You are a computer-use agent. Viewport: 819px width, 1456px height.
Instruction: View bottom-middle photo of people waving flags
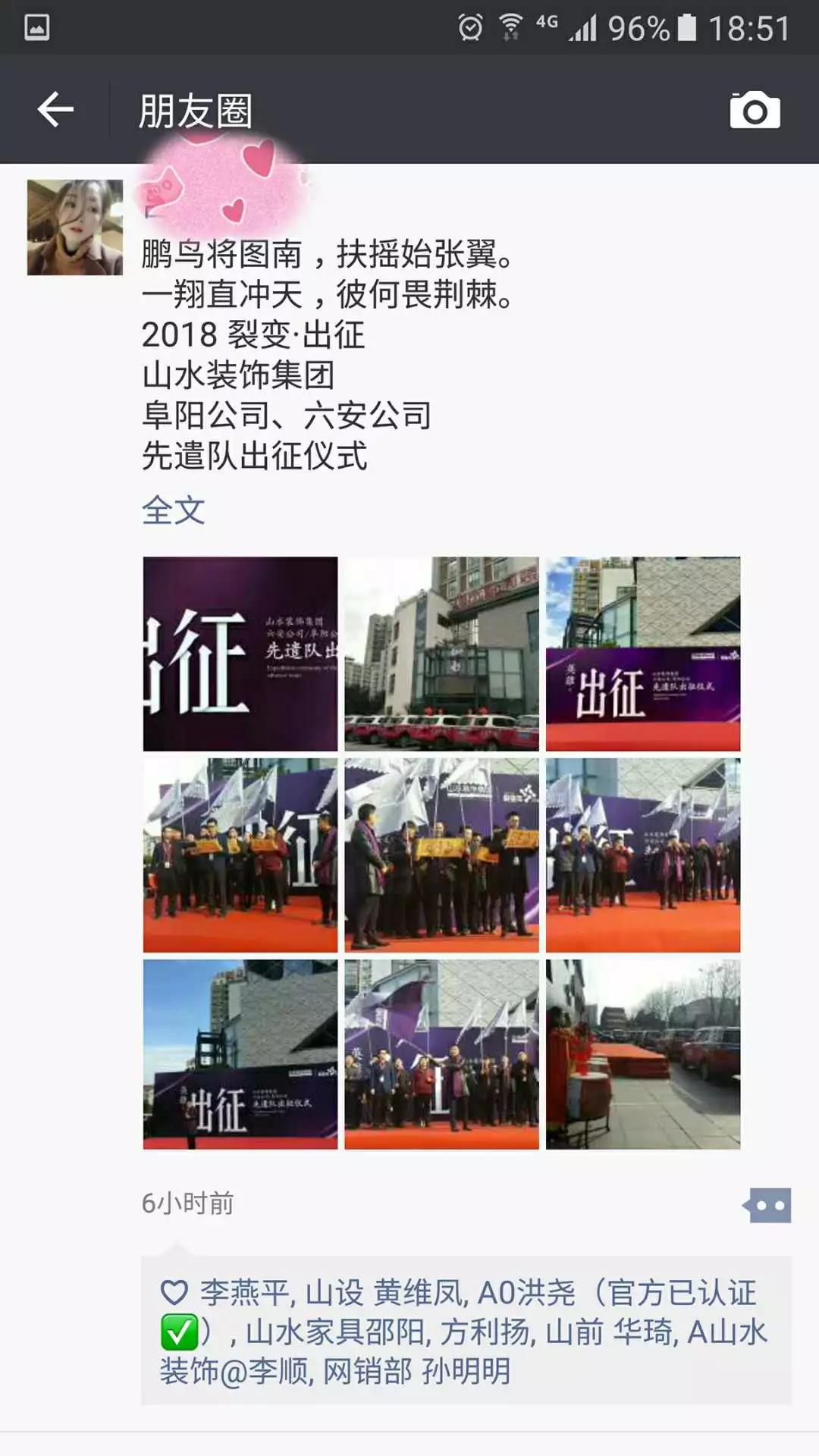tap(441, 1054)
